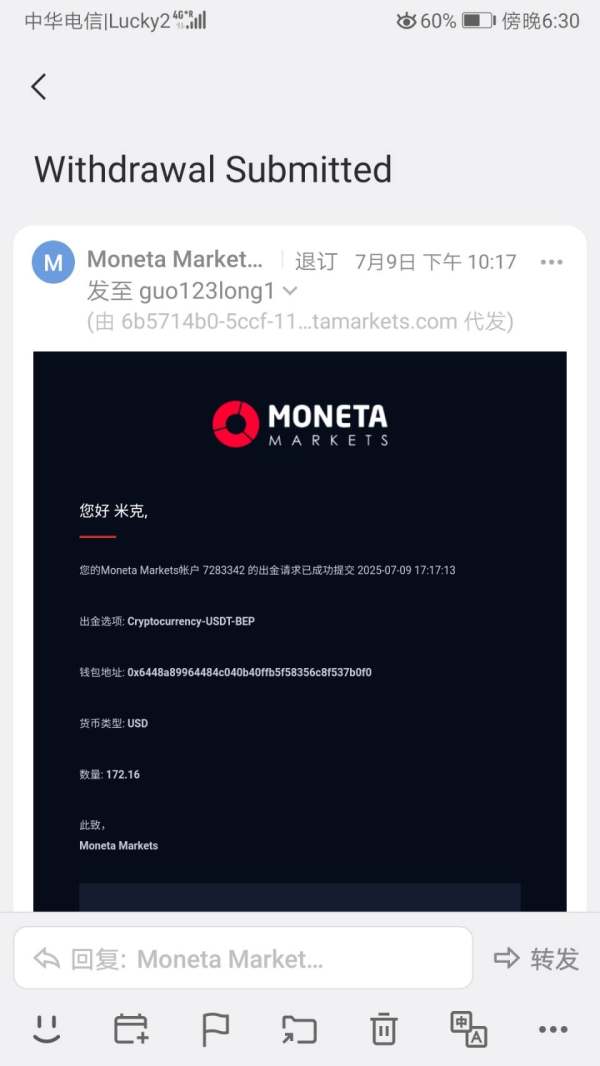
Task: Open the email header overflow menu
Action: (x=551, y=262)
